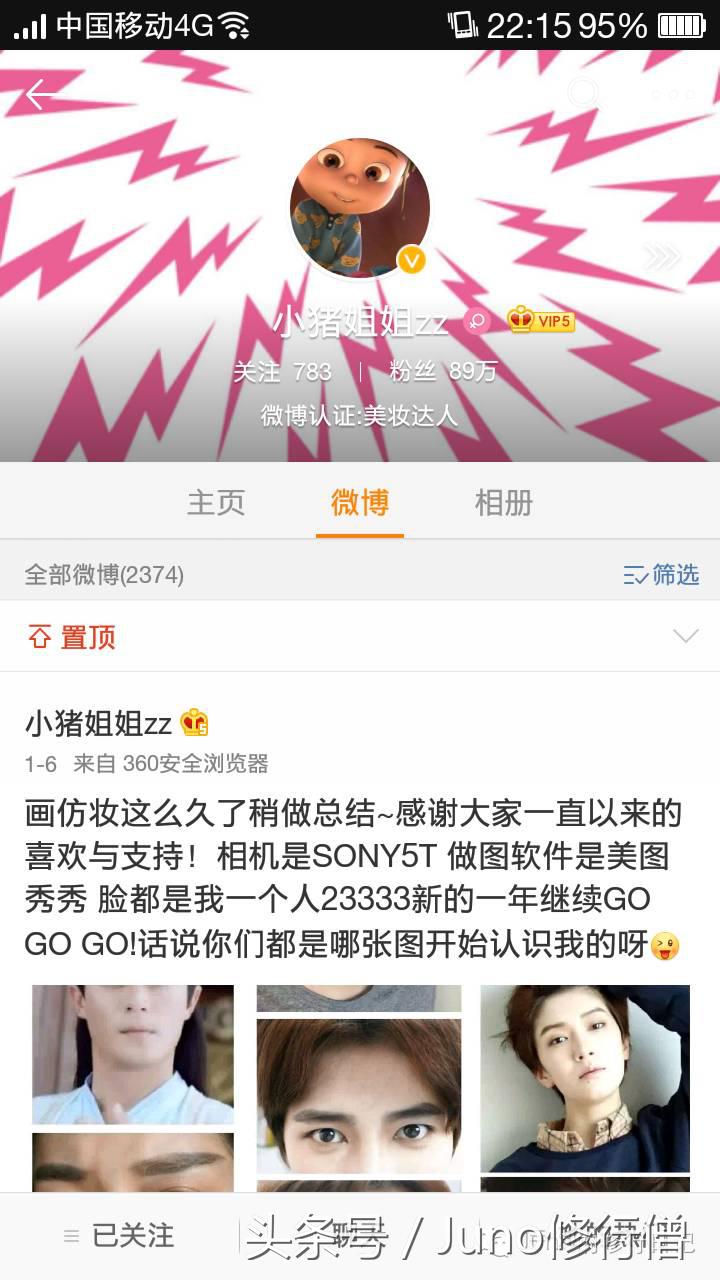Open the middle photo showing eyes close-up
Screen dimensions: 720x1280
click(x=359, y=1095)
